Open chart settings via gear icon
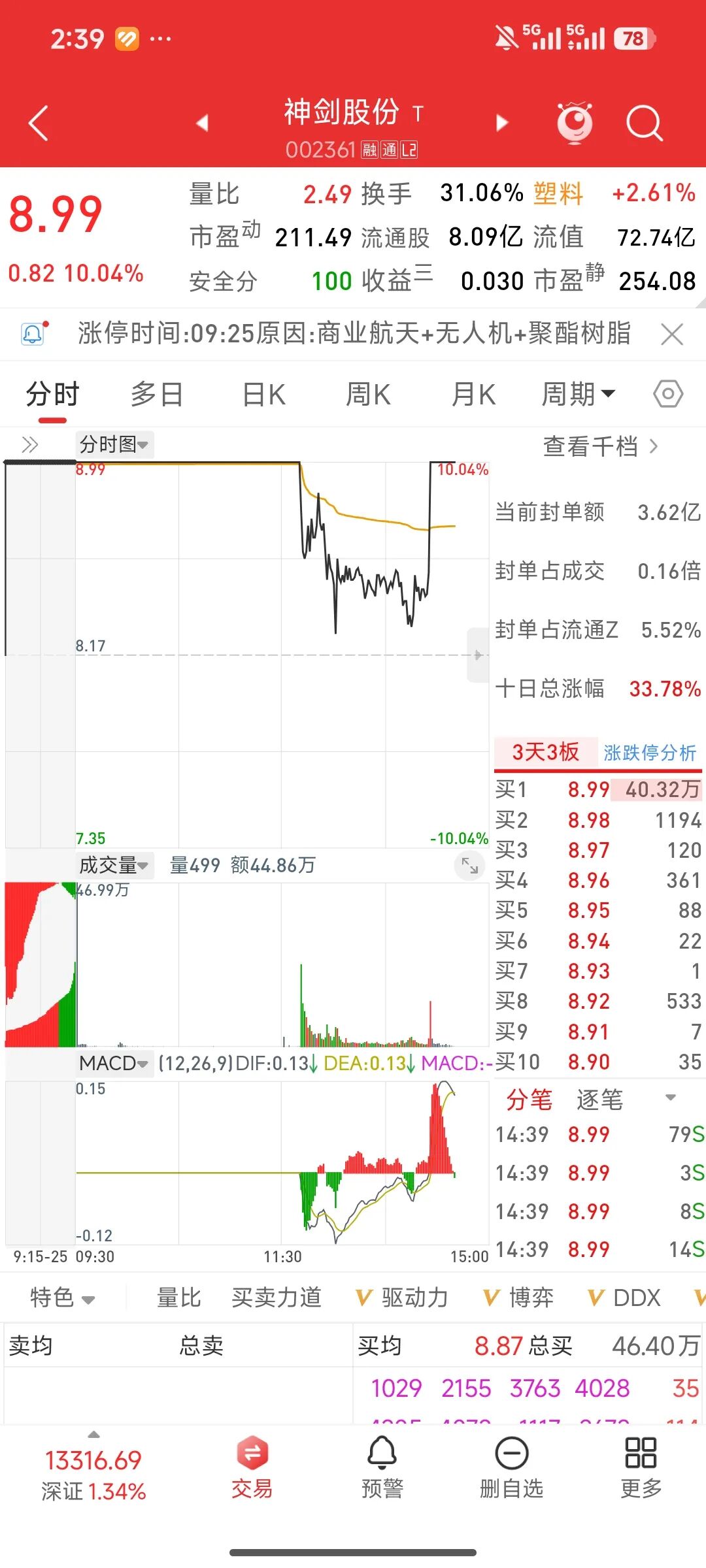Viewport: 706px width, 1568px height. [668, 394]
